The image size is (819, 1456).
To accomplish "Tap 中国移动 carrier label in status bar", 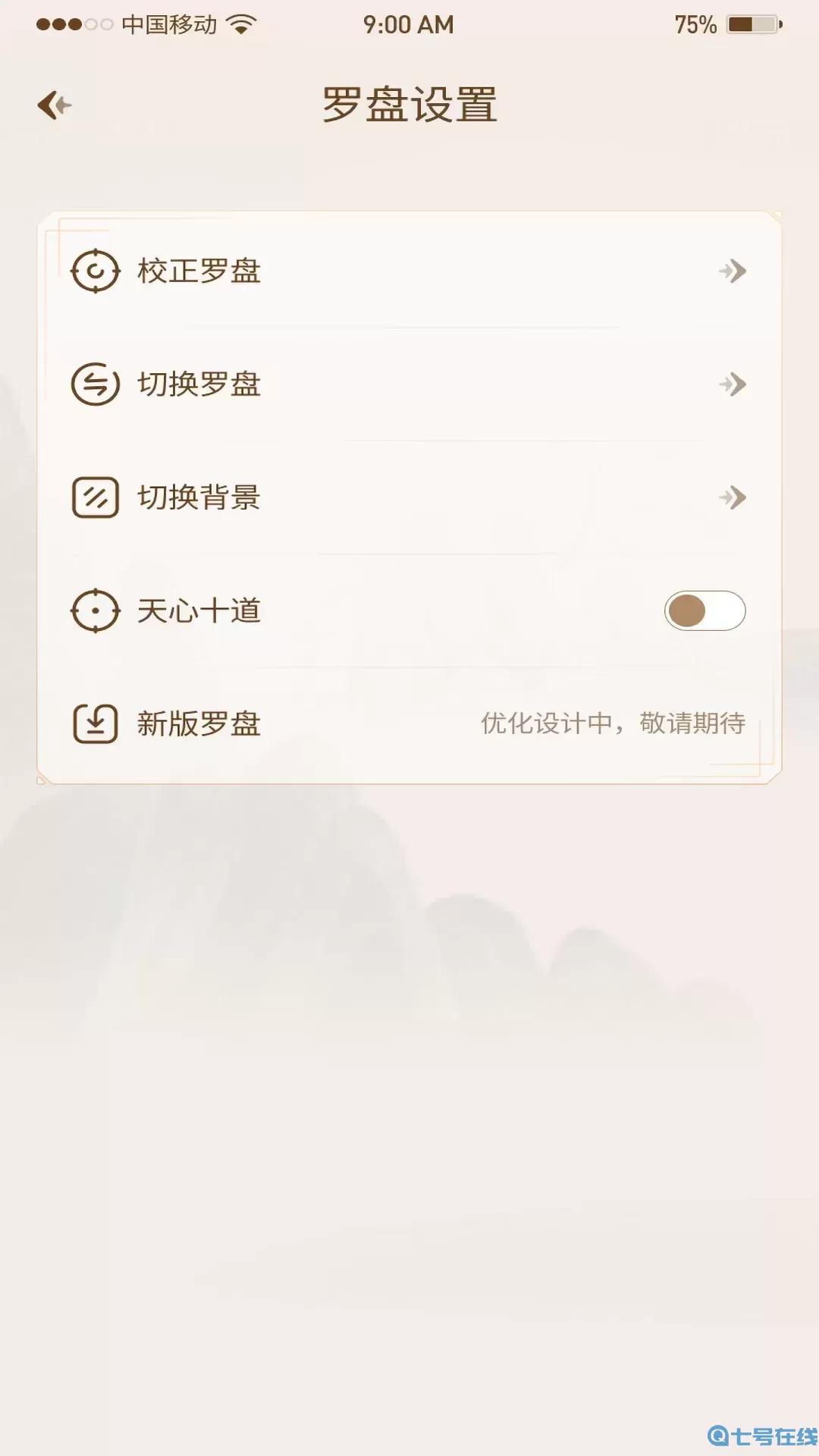I will [x=168, y=24].
